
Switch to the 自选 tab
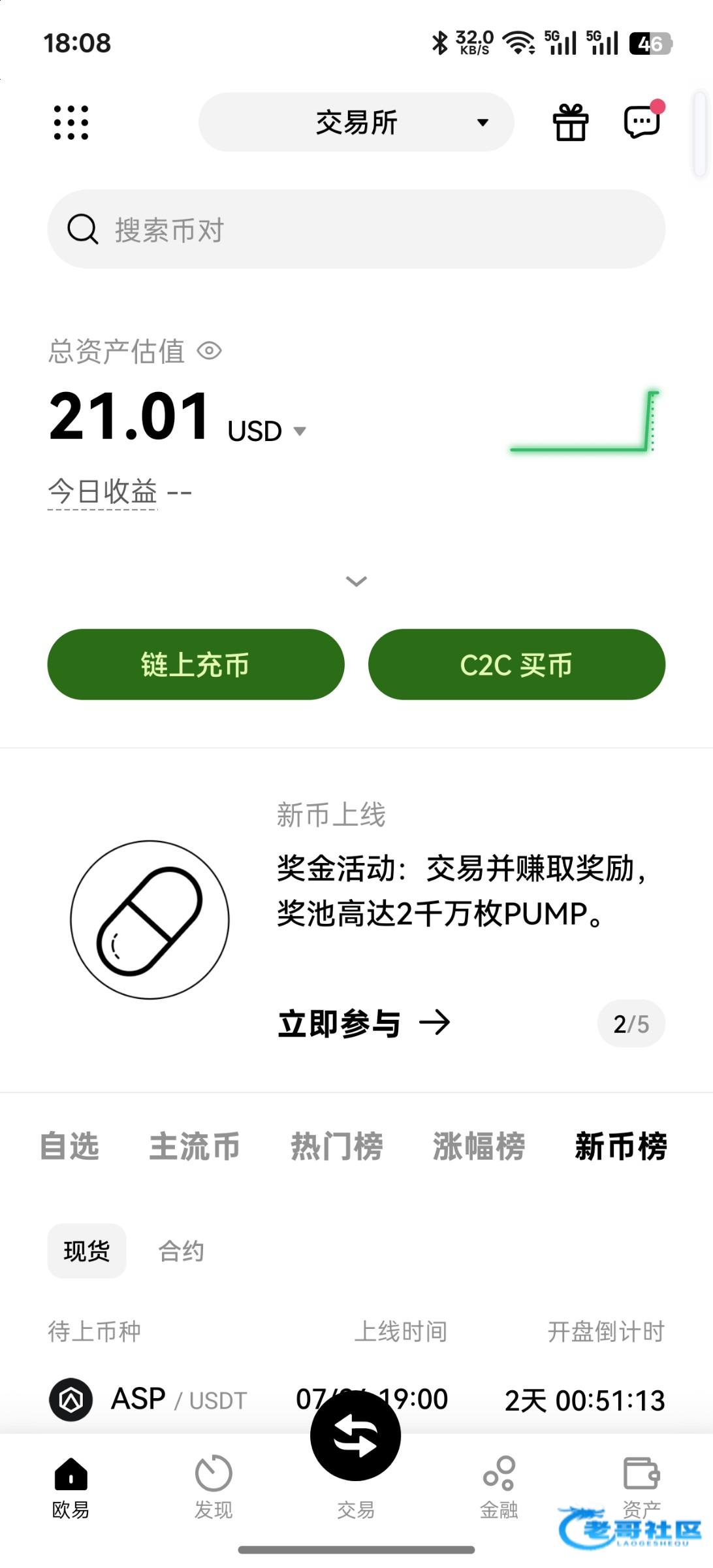click(x=69, y=1147)
